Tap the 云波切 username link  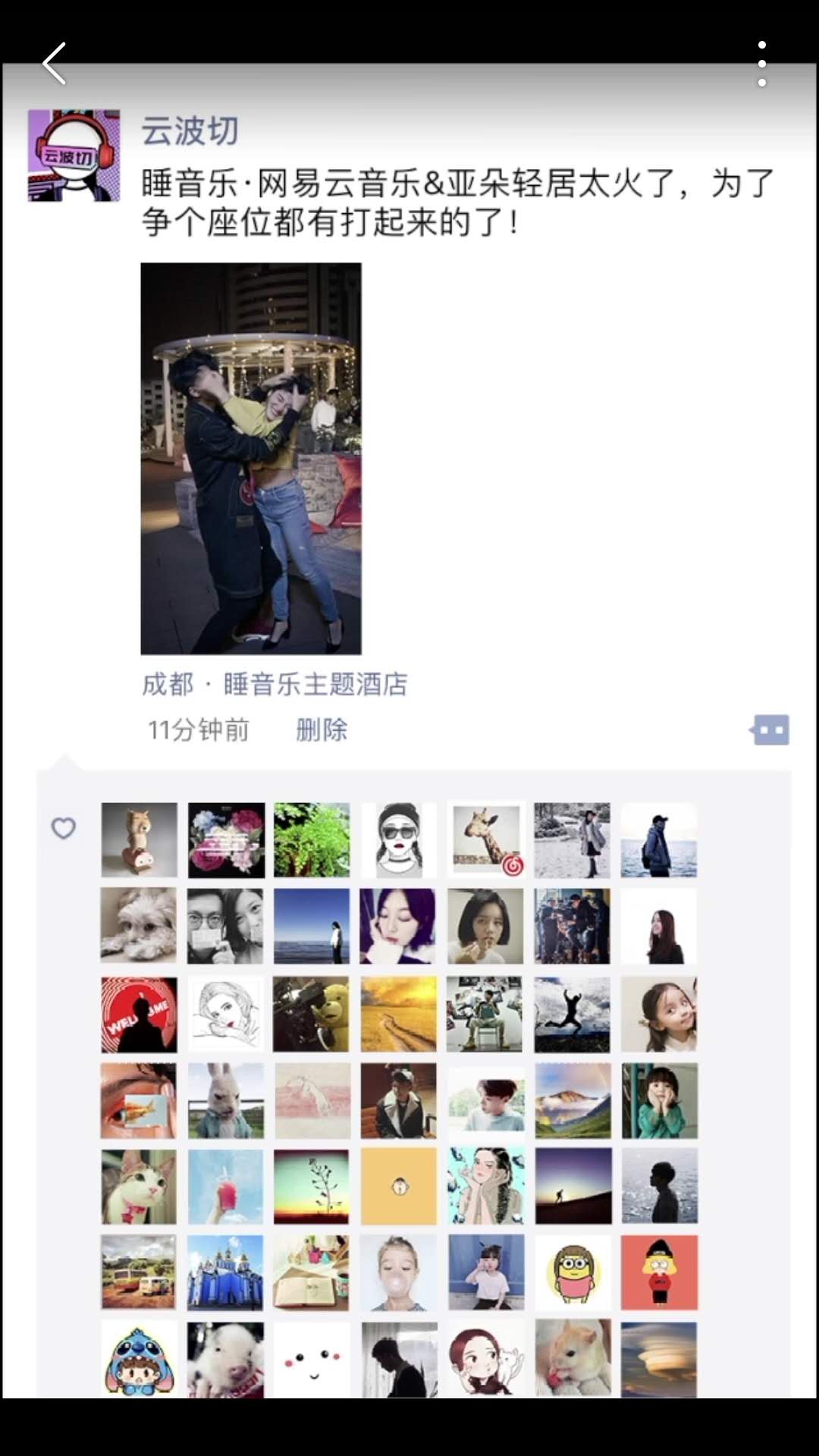coord(190,131)
